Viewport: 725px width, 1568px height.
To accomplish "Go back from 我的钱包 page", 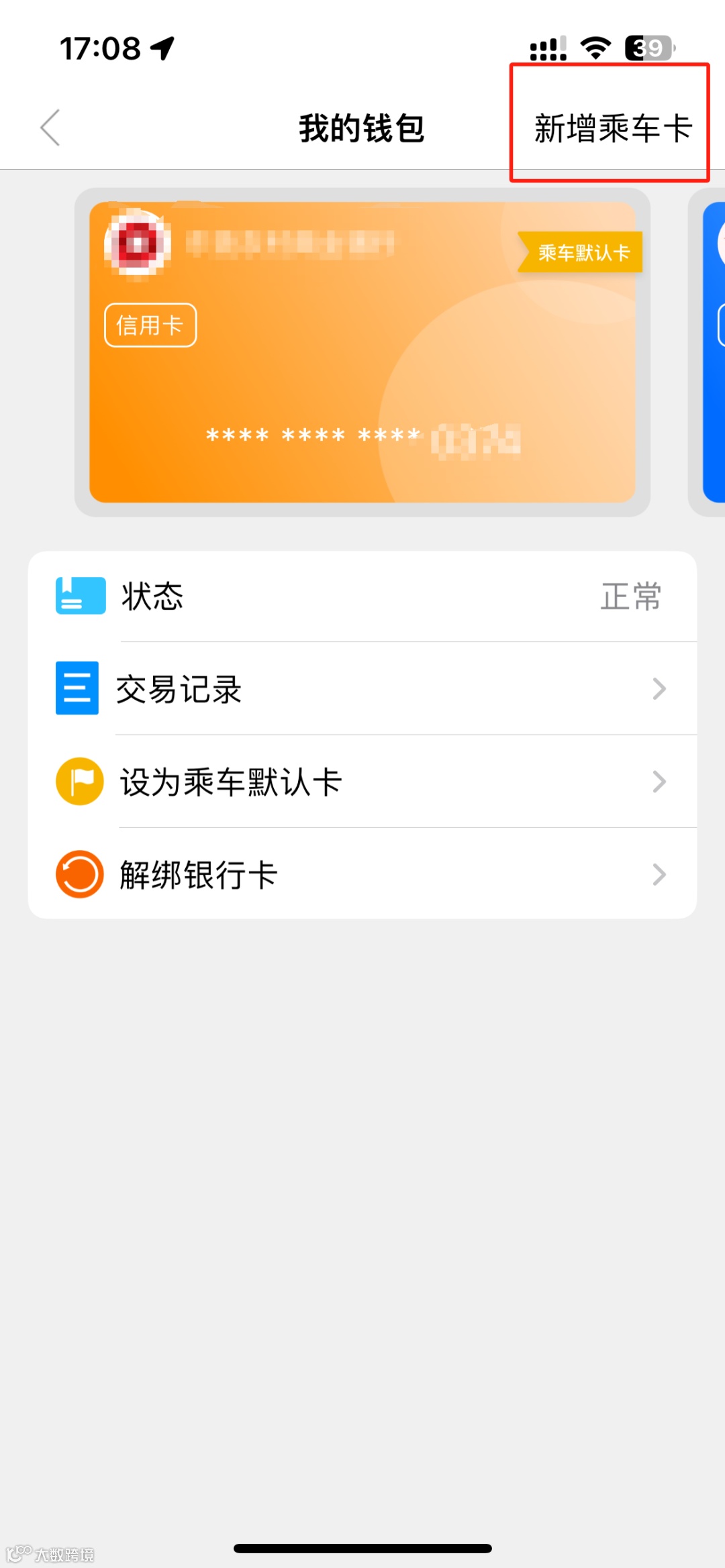I will coord(50,127).
